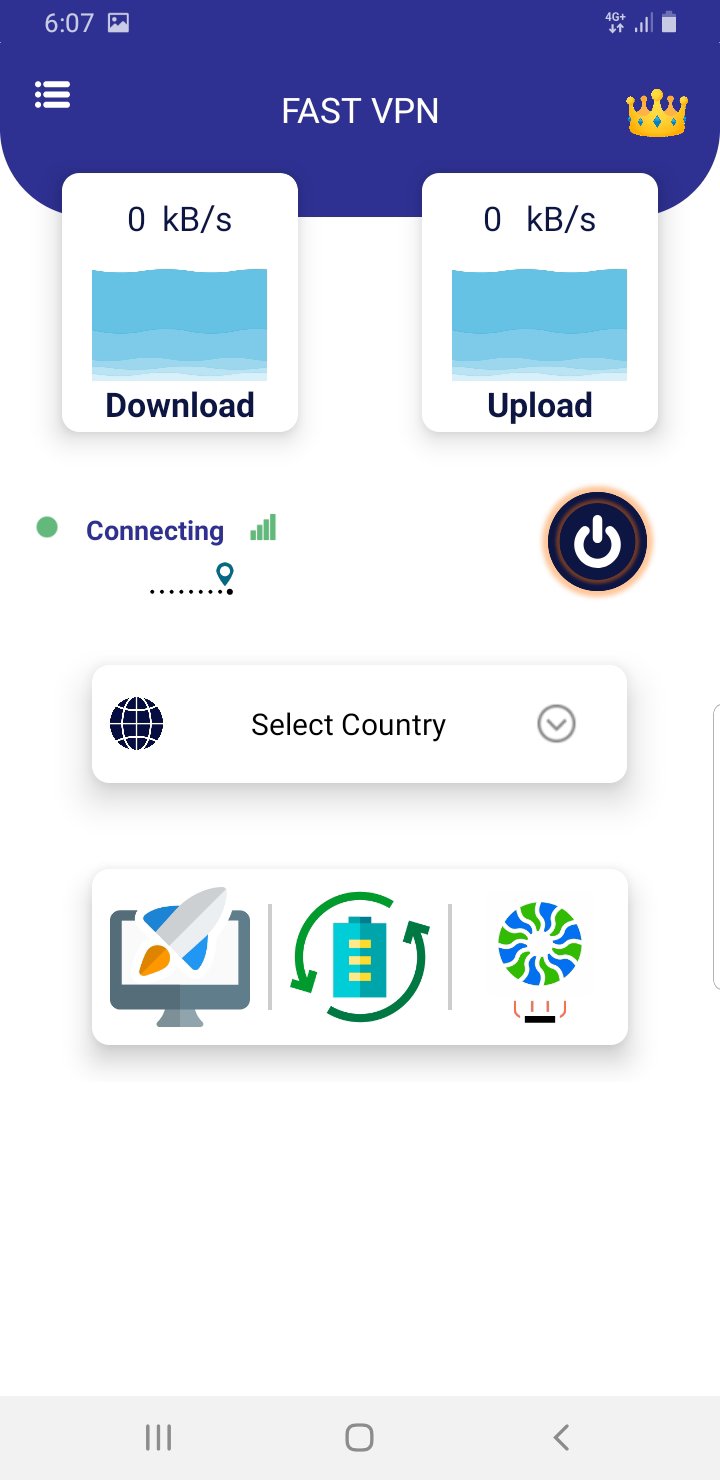Expand the Select Country dropdown
720x1480 pixels.
(359, 724)
